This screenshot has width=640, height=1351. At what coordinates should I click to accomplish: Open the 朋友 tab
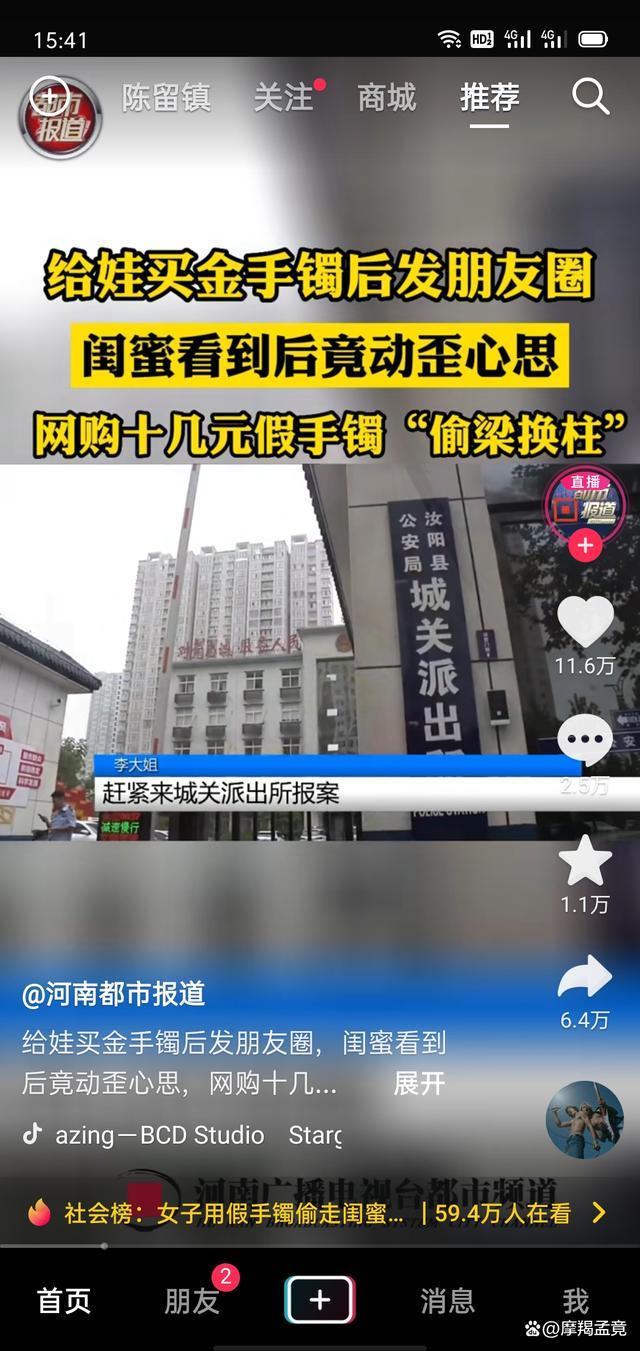(192, 1301)
